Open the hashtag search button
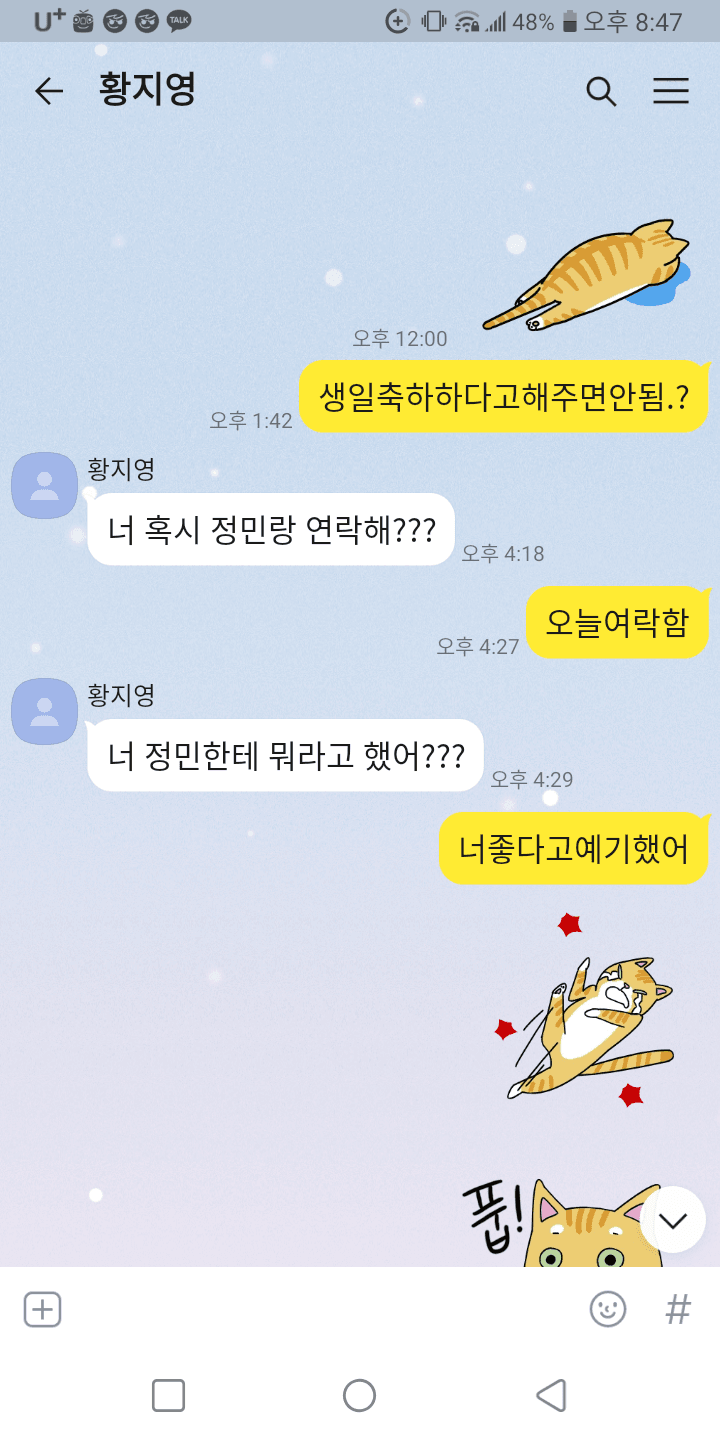The image size is (720, 1440). pyautogui.click(x=678, y=1309)
